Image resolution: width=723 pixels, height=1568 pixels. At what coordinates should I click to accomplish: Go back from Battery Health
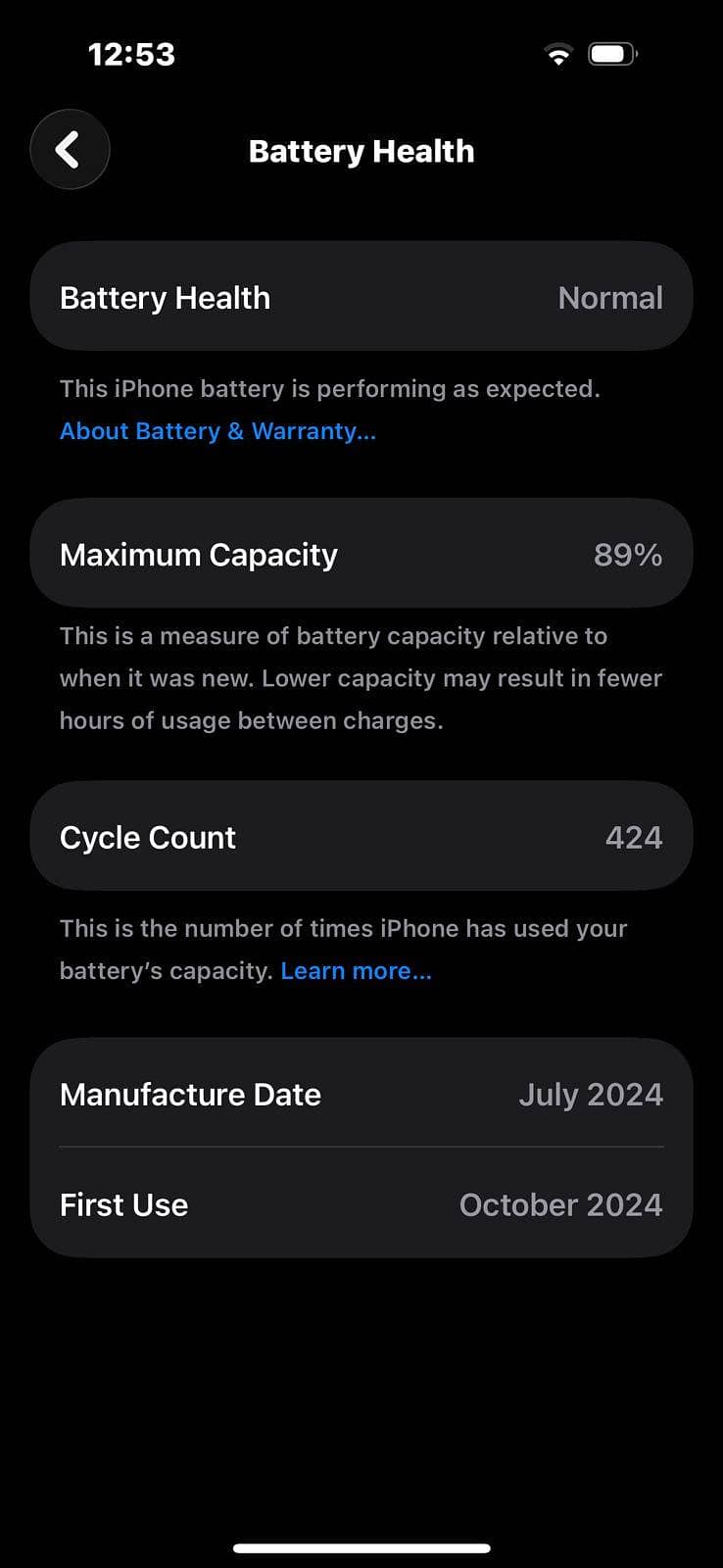pyautogui.click(x=70, y=150)
